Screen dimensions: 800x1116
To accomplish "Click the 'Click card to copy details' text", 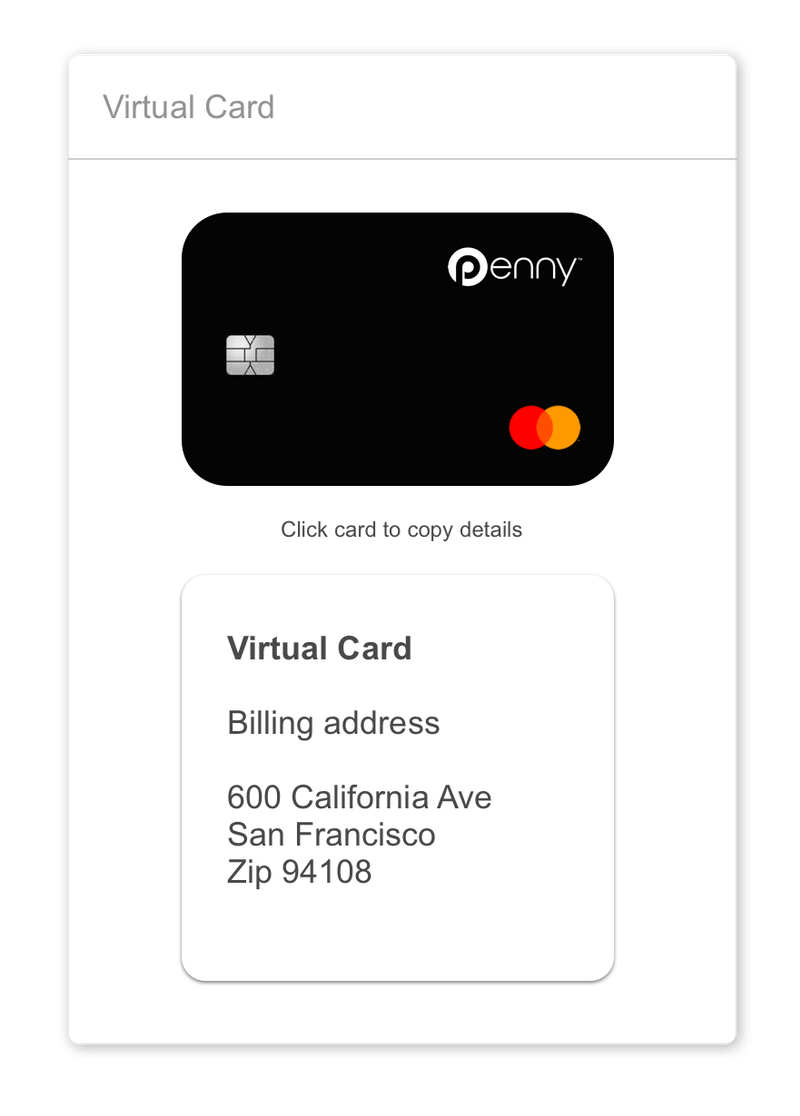I will [x=400, y=529].
